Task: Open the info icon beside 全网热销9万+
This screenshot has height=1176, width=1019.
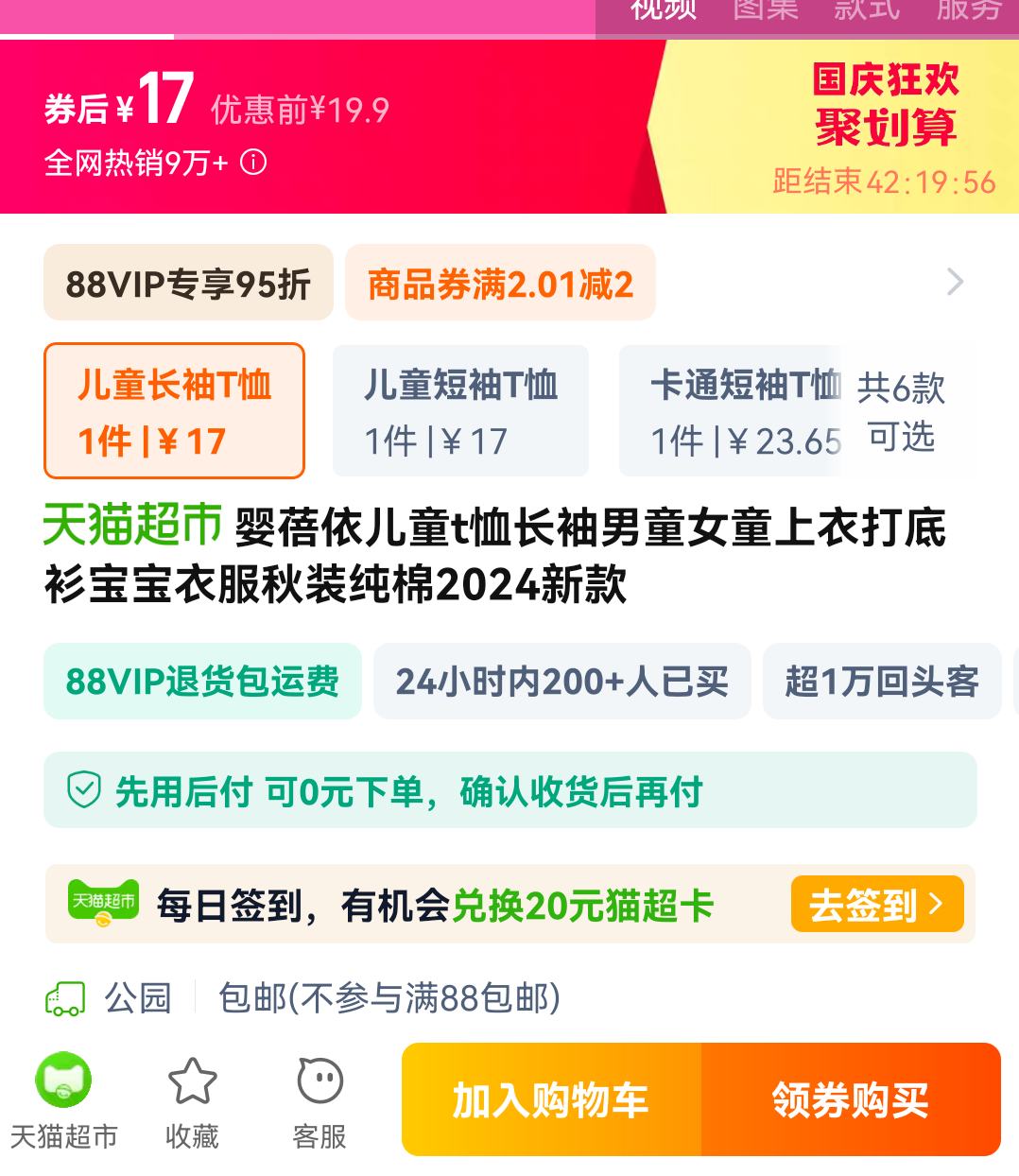Action: 253,163
